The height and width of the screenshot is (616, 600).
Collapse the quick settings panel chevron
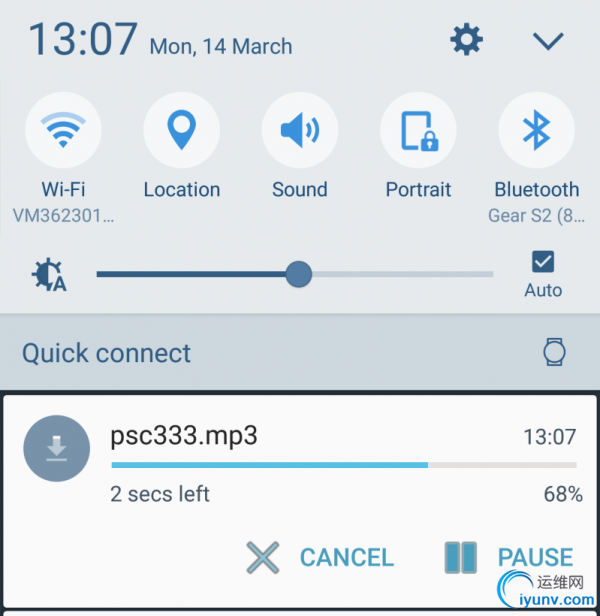[x=548, y=41]
